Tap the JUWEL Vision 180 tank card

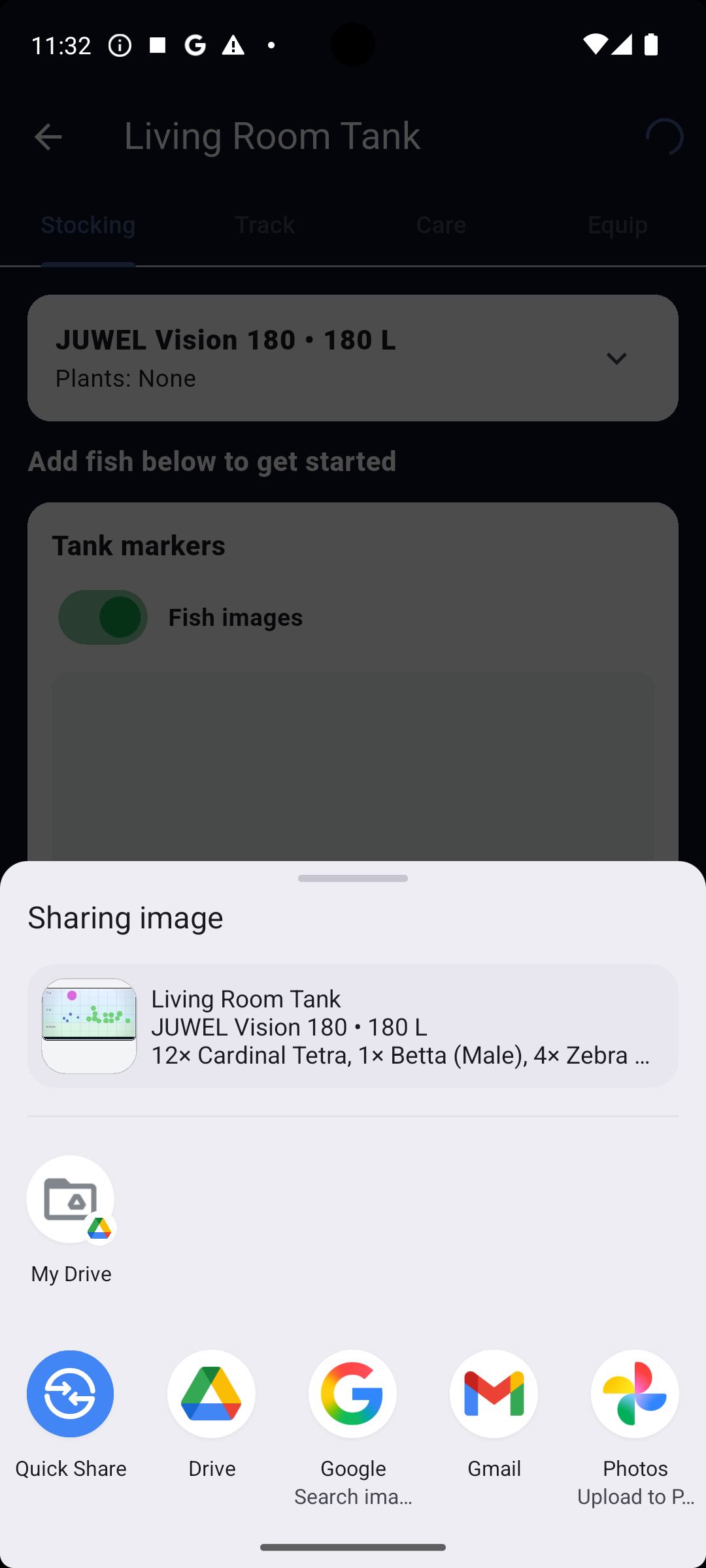[x=352, y=358]
